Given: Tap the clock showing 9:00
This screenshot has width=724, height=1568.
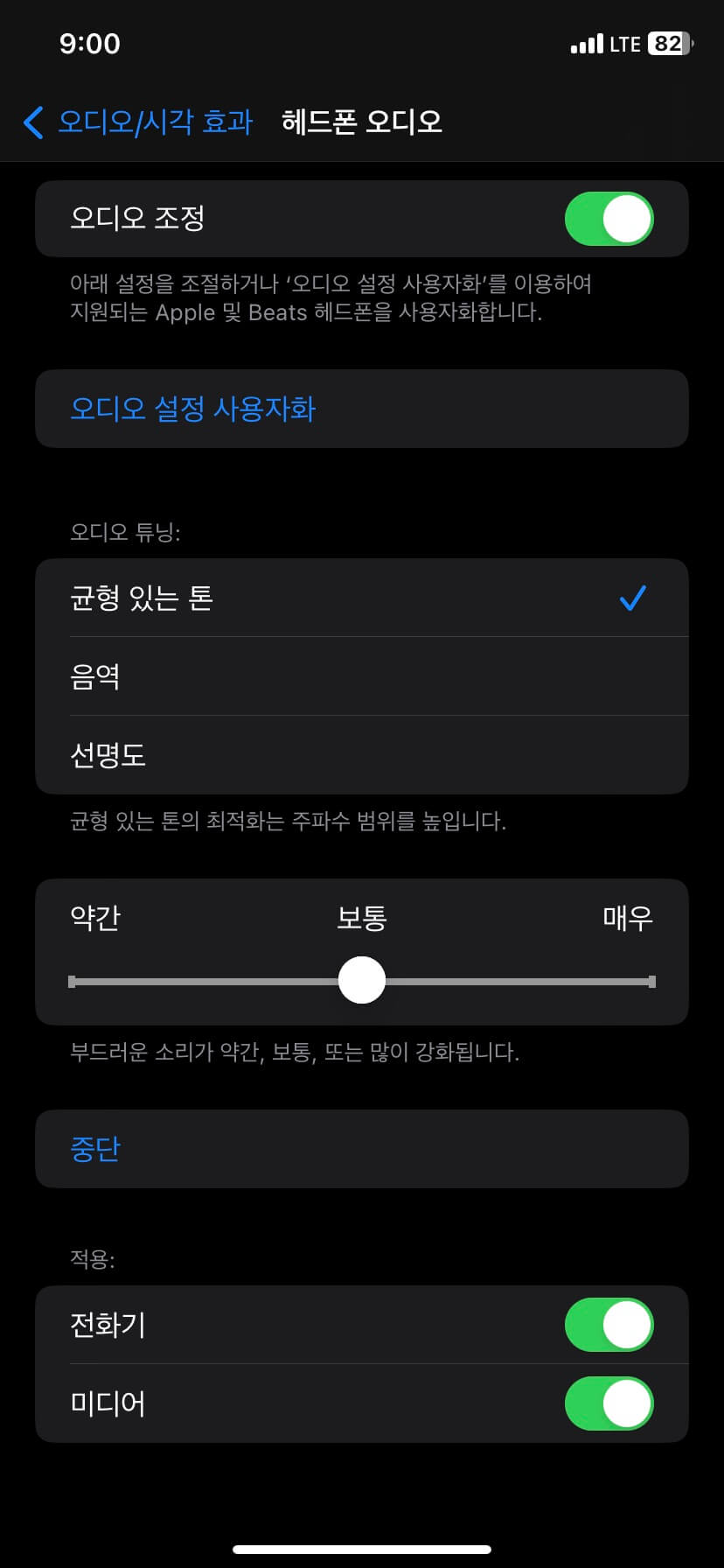Looking at the screenshot, I should [x=91, y=43].
